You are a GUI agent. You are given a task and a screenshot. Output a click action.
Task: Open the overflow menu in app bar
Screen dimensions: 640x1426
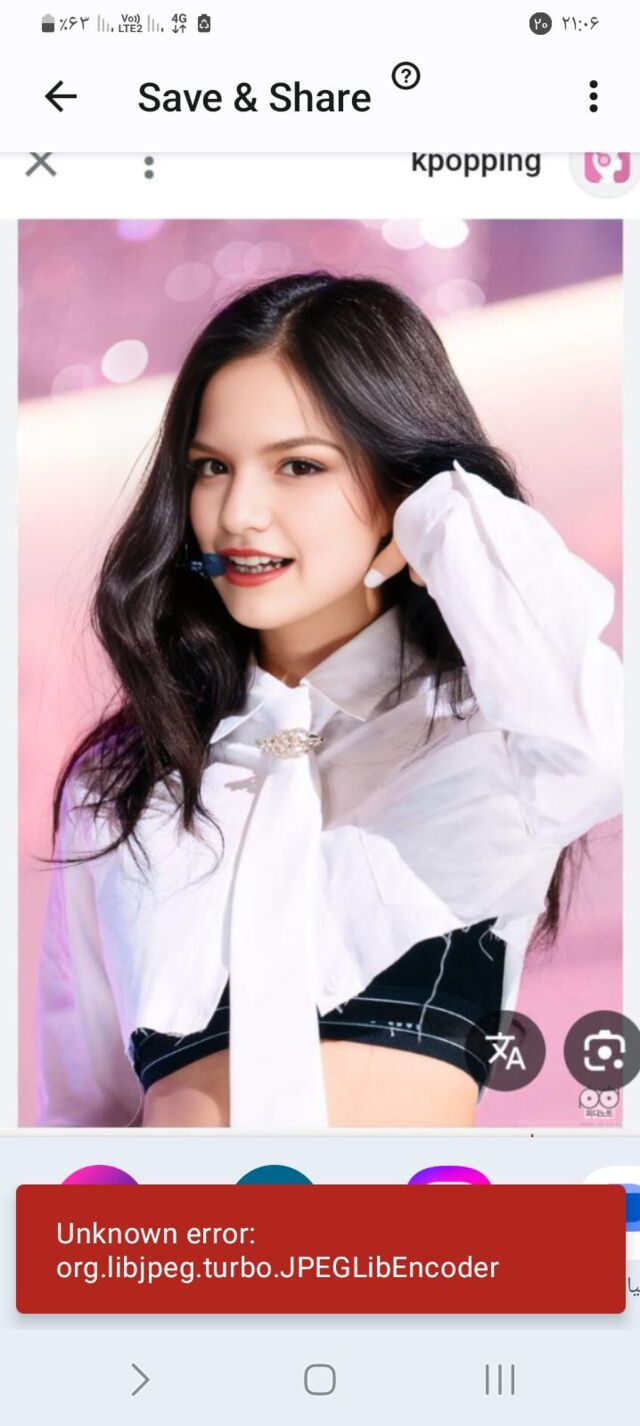coord(593,97)
